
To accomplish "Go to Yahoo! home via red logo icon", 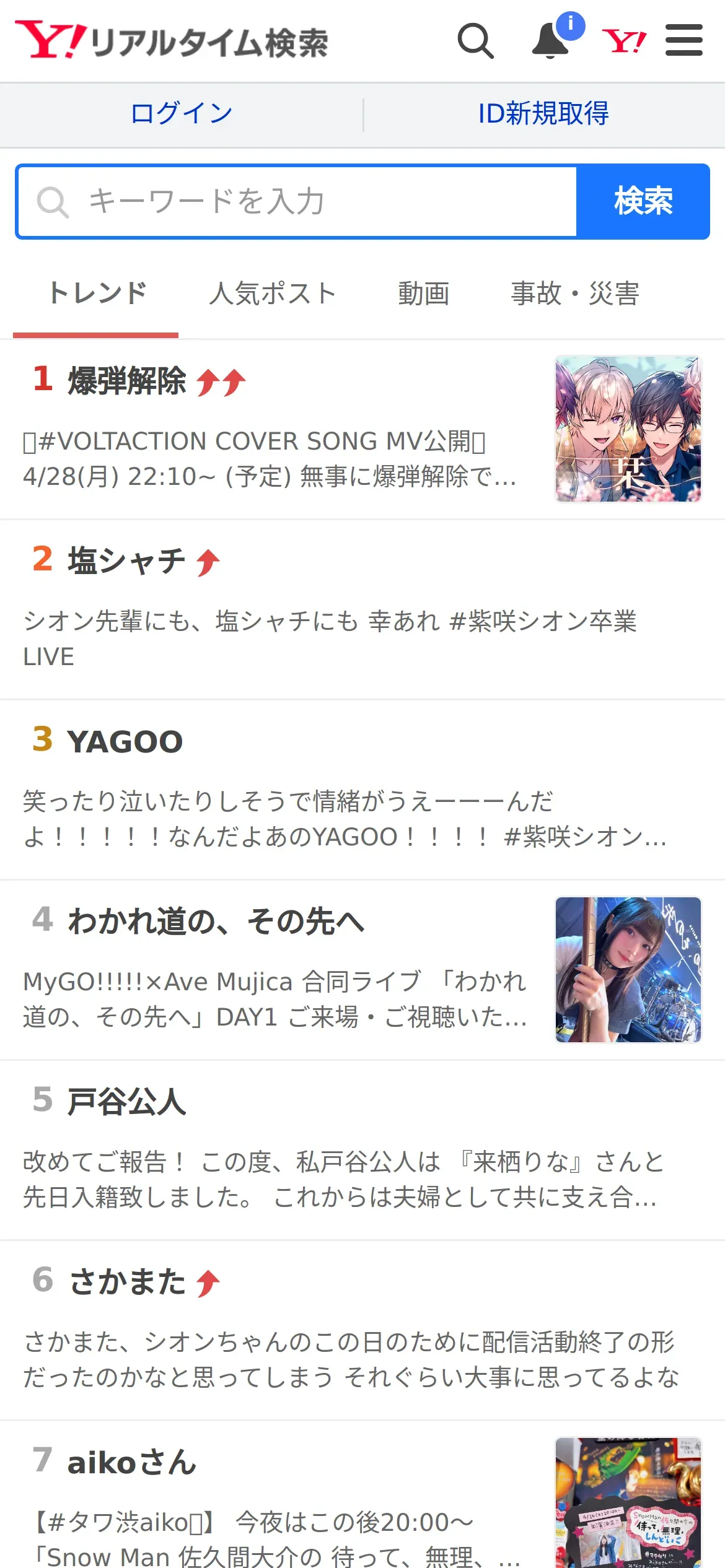I will coord(624,41).
